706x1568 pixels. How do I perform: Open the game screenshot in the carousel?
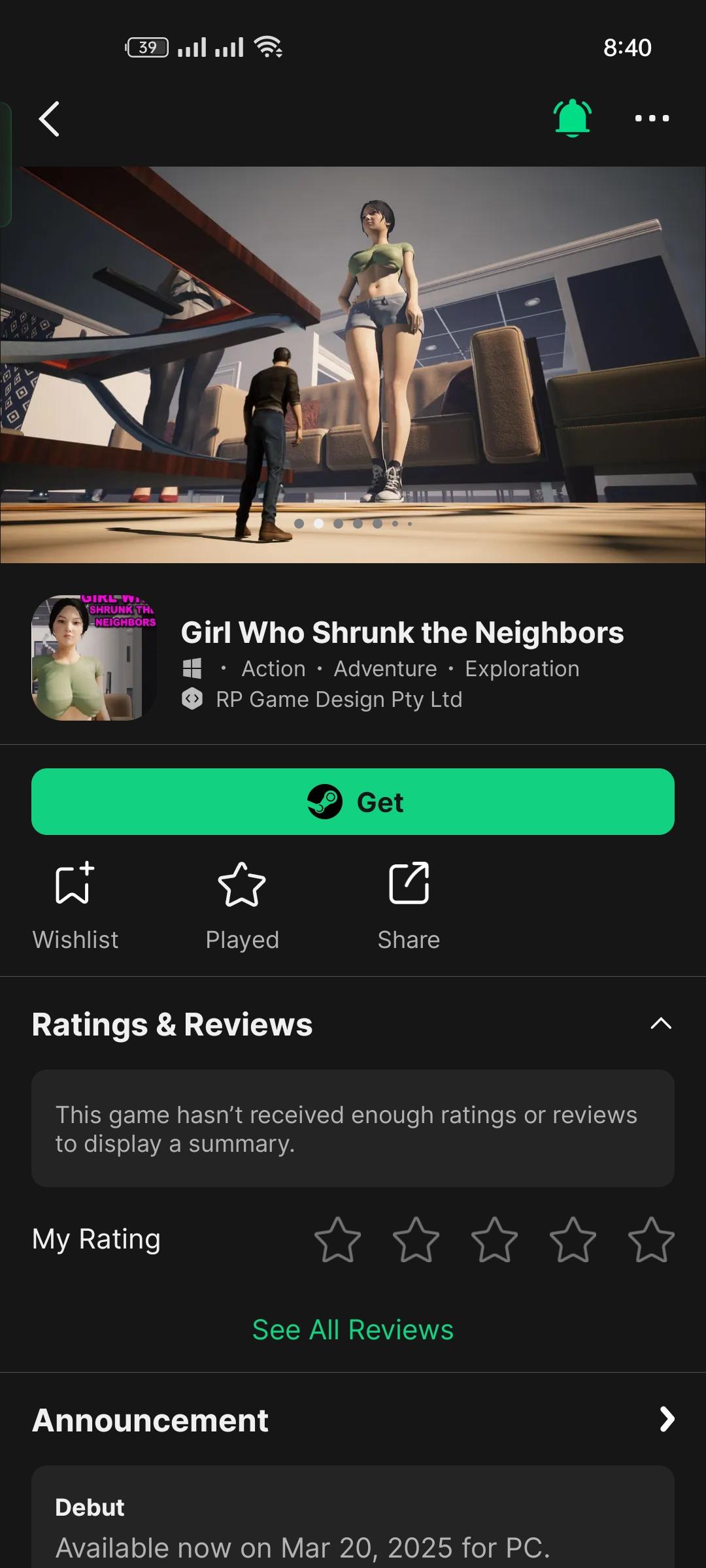[353, 365]
